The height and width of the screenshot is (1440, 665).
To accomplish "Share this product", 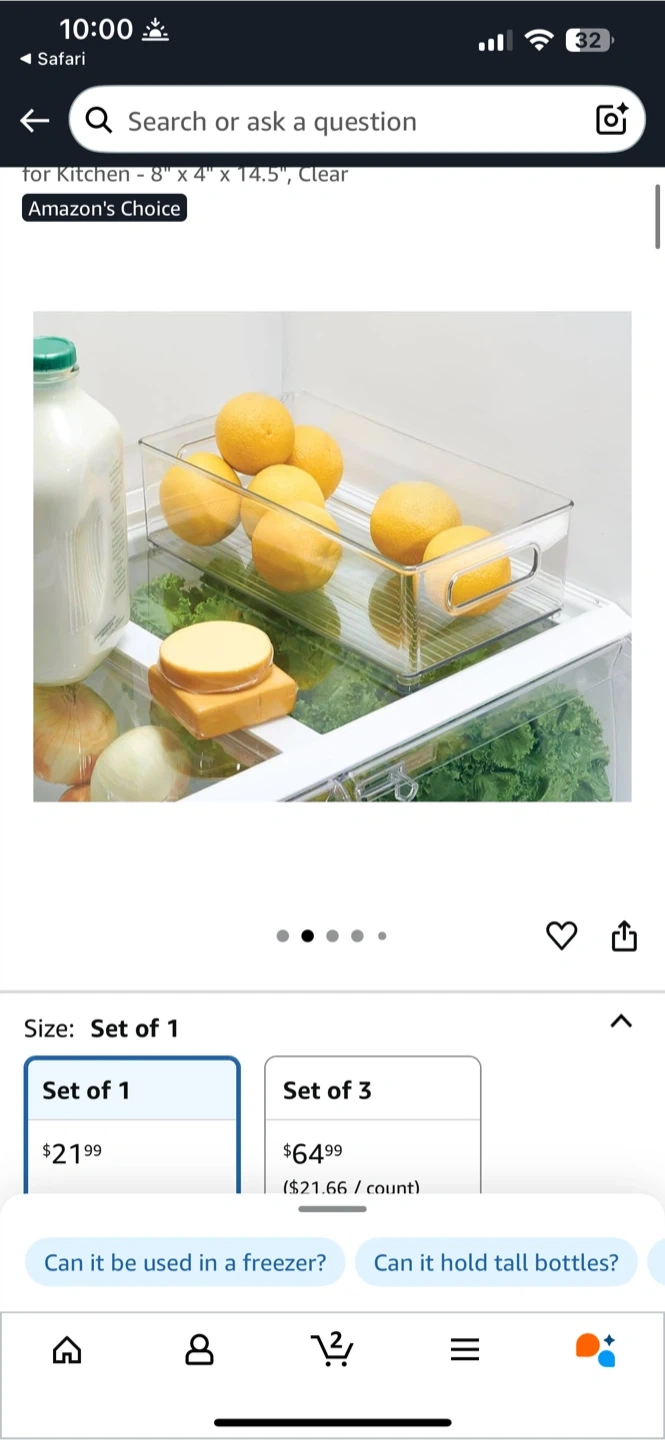I will click(x=624, y=936).
